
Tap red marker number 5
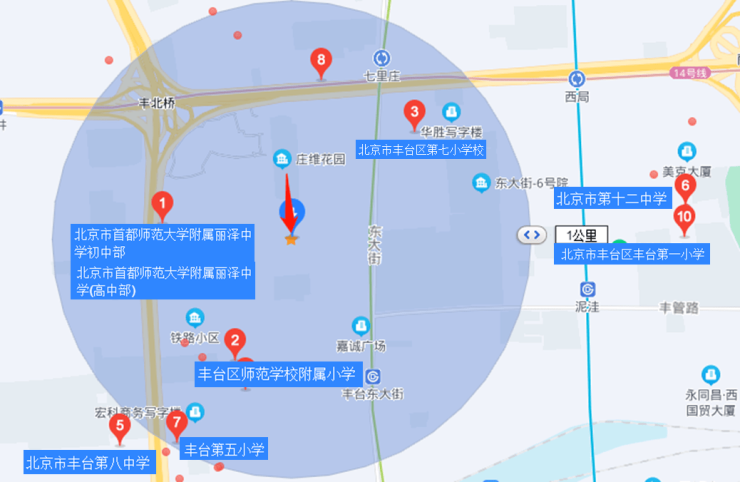(120, 430)
